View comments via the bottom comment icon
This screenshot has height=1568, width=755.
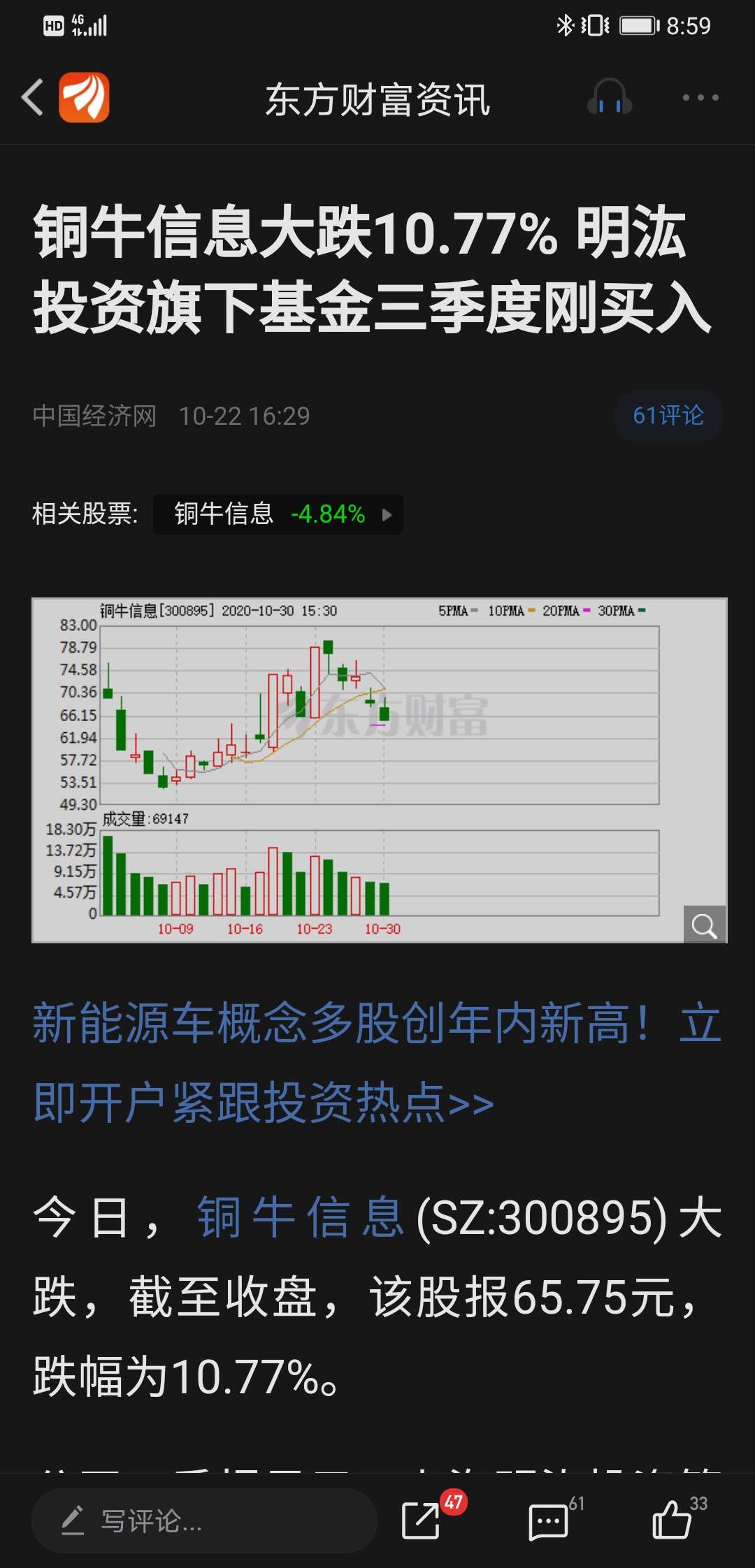(549, 1520)
